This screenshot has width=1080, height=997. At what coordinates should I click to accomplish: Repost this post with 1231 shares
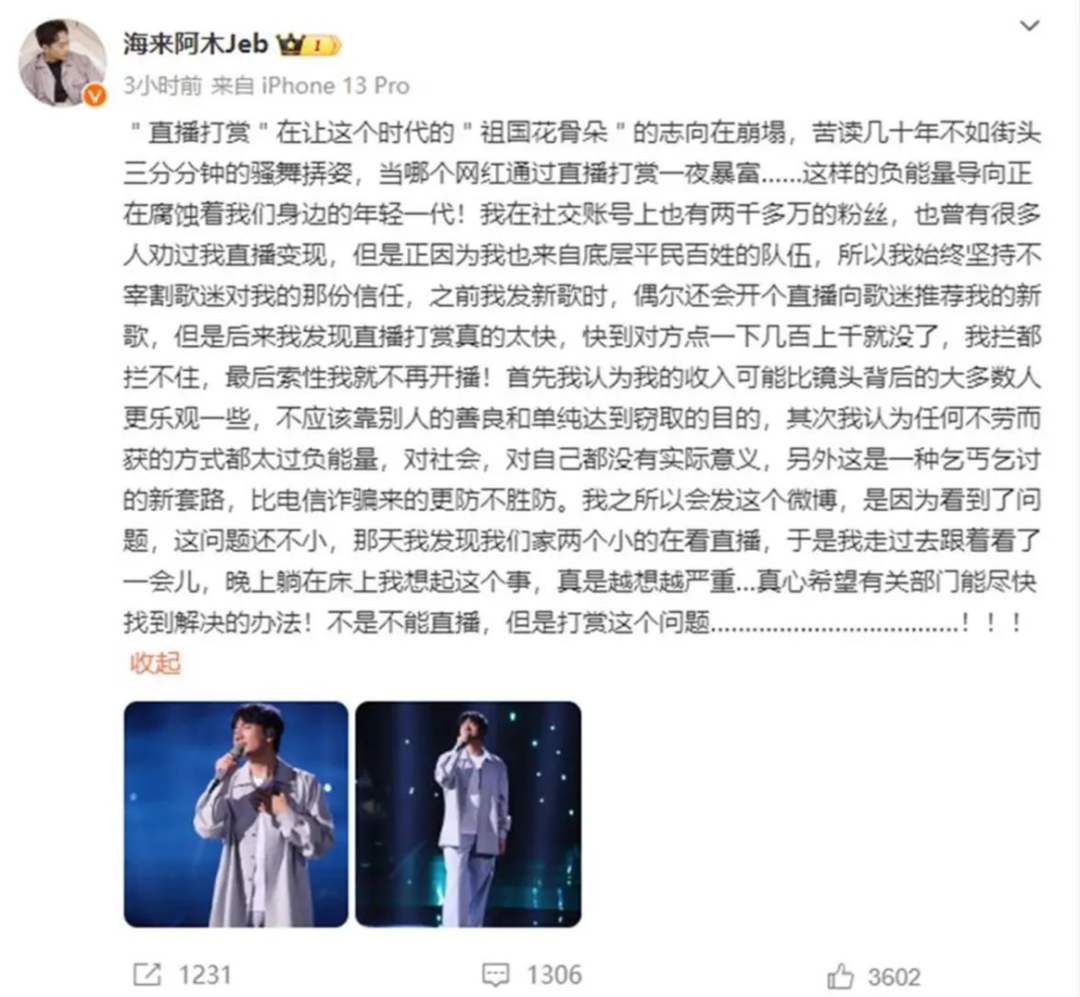[182, 973]
